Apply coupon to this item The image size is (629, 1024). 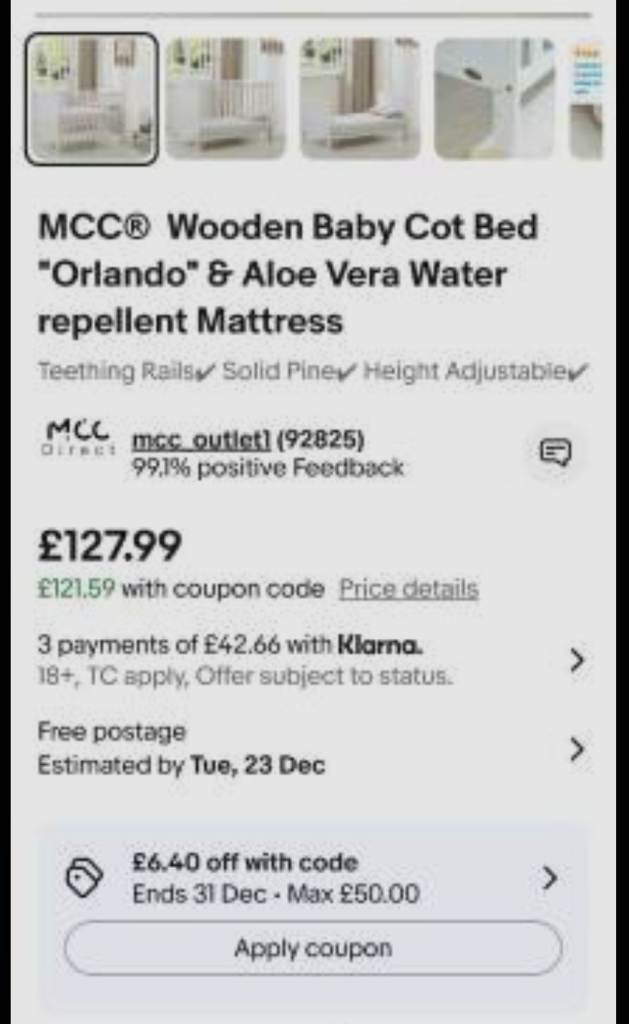tap(313, 948)
